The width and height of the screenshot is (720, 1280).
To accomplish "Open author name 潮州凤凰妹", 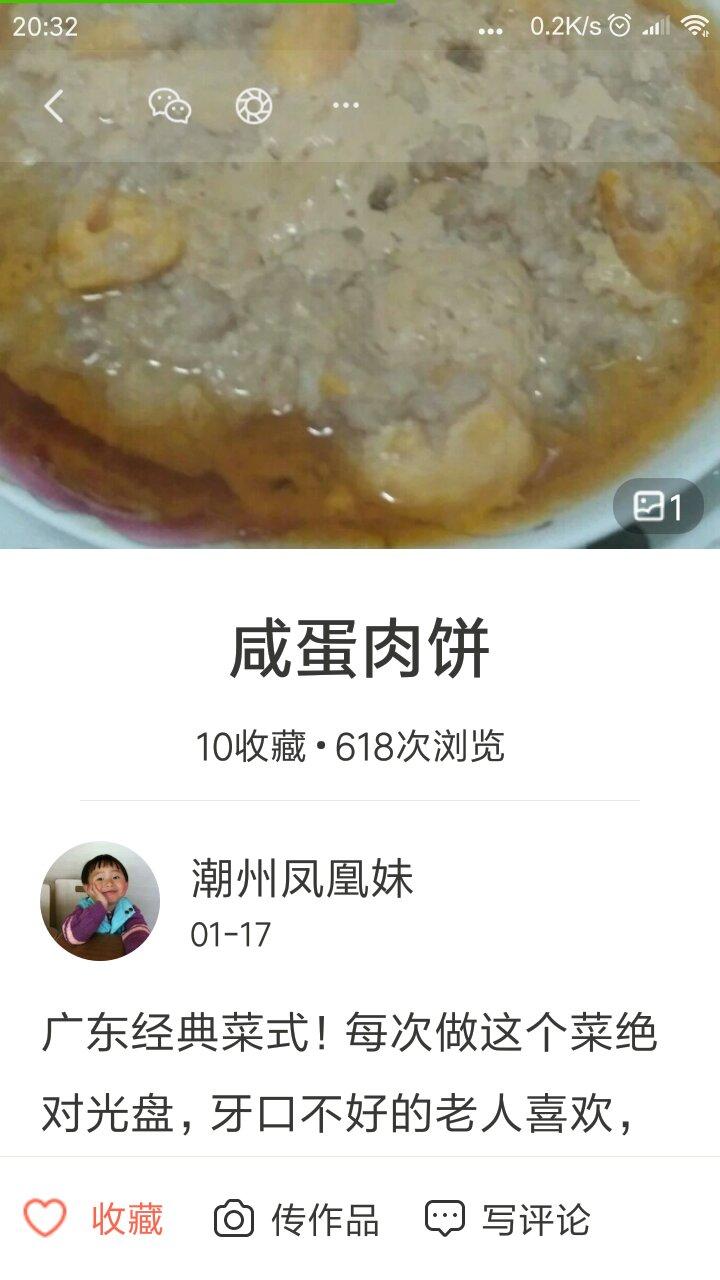I will [x=302, y=879].
